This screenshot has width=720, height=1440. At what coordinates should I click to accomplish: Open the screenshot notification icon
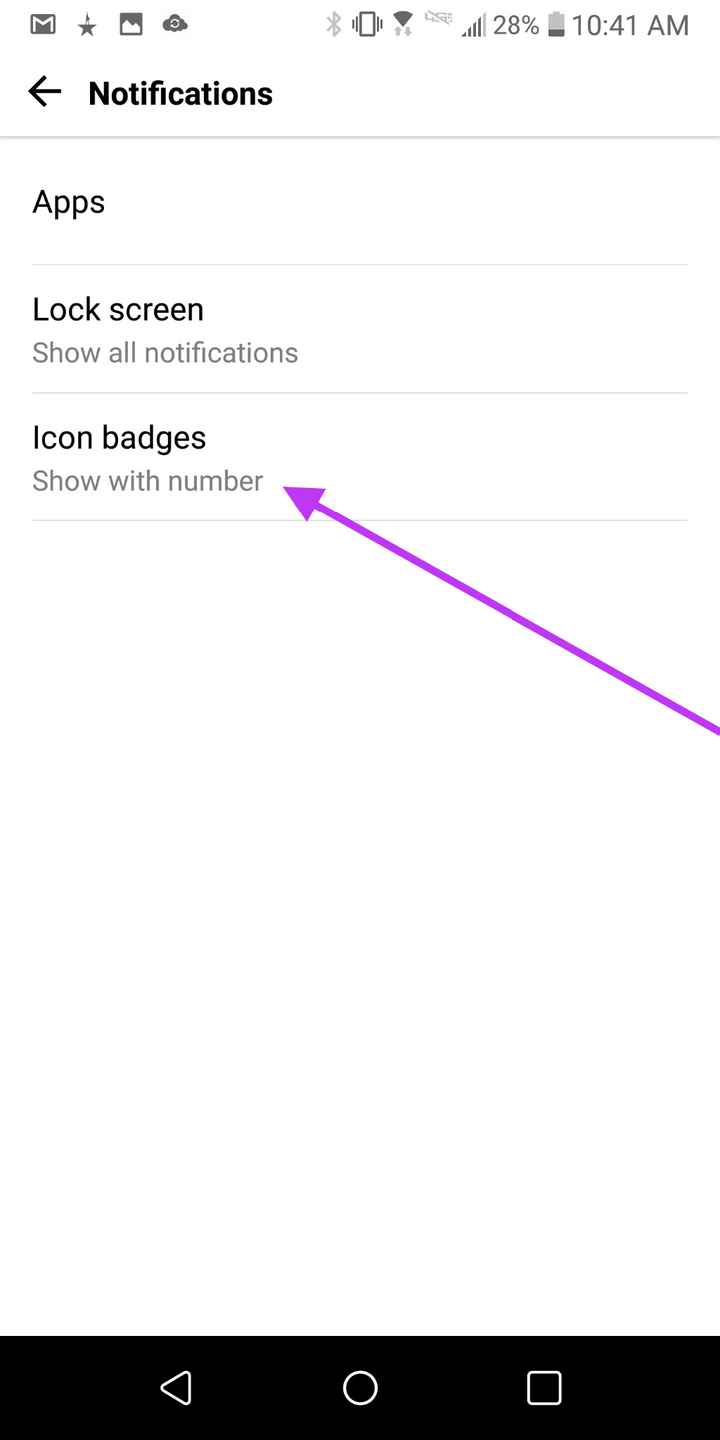[131, 23]
